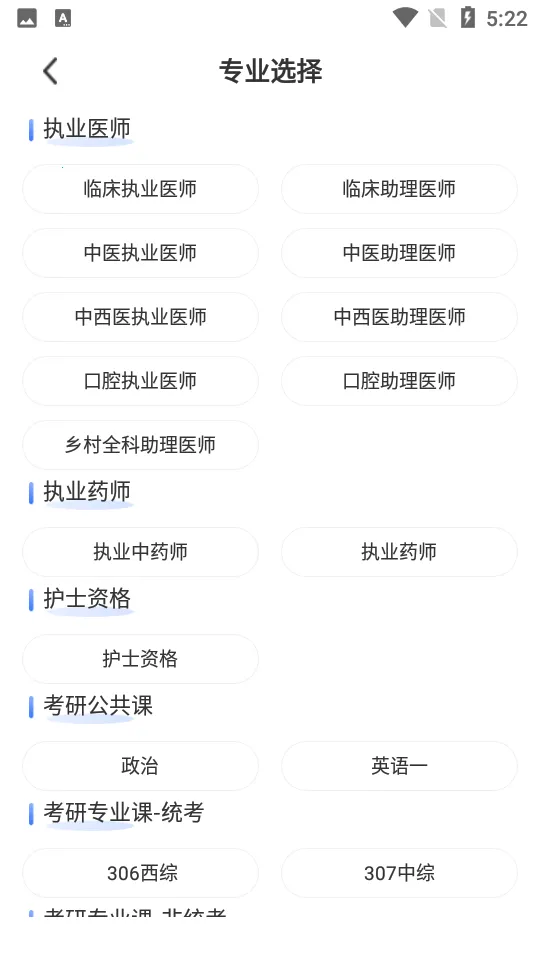Image resolution: width=540 pixels, height=960 pixels.
Task: Choose 临床助理医师 specialty
Action: click(x=399, y=189)
